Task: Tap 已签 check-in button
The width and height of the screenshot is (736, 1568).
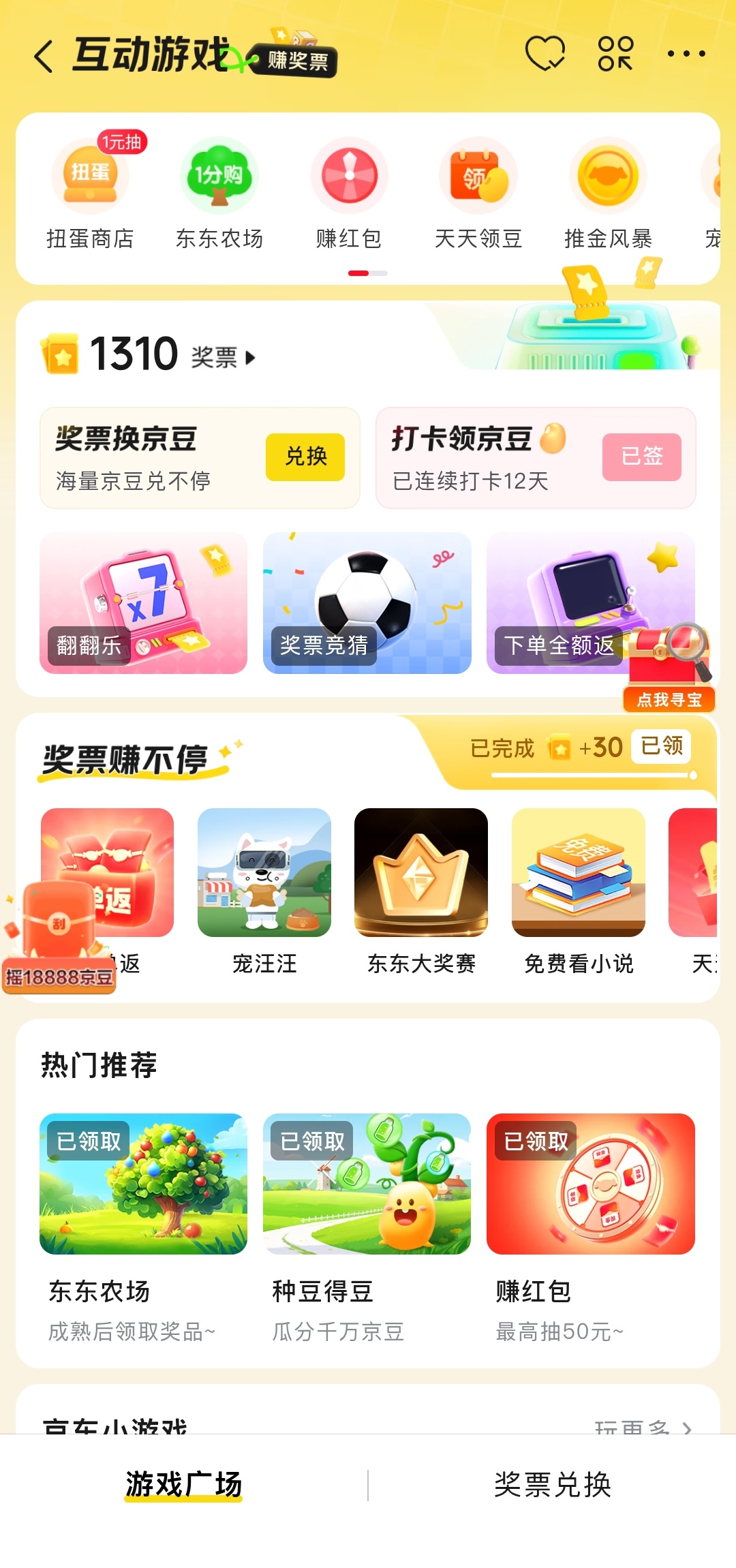Action: coord(641,457)
